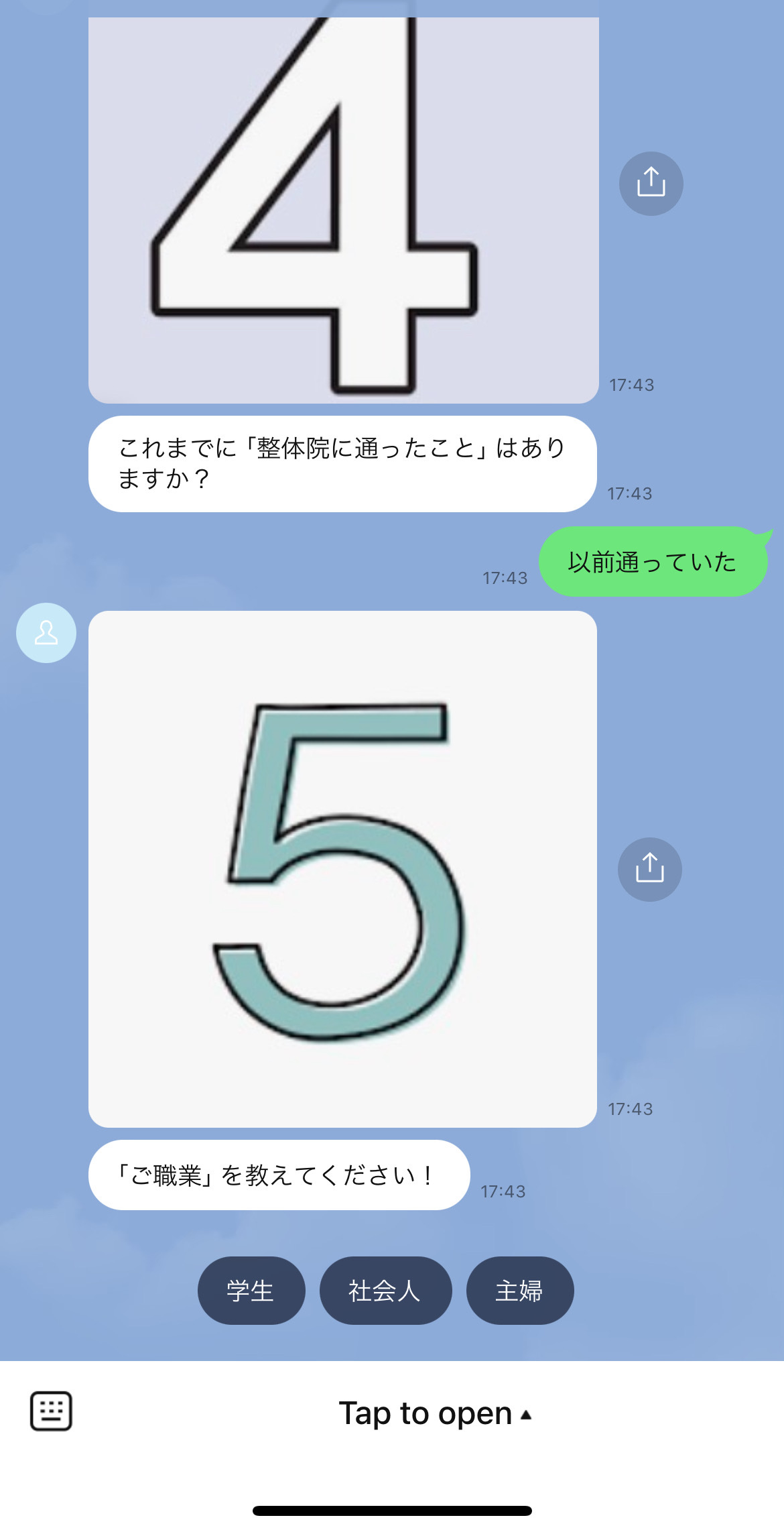Share the number 4 image
784x1532 pixels.
pos(651,183)
